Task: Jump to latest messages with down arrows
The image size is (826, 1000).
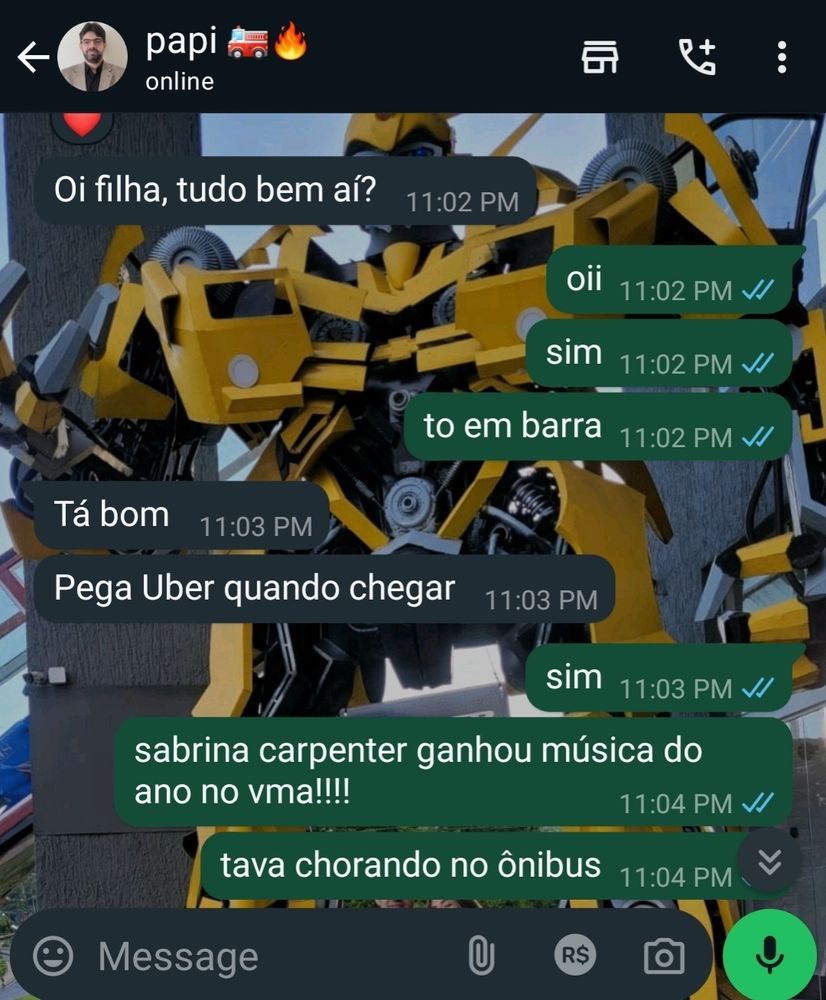Action: [769, 861]
